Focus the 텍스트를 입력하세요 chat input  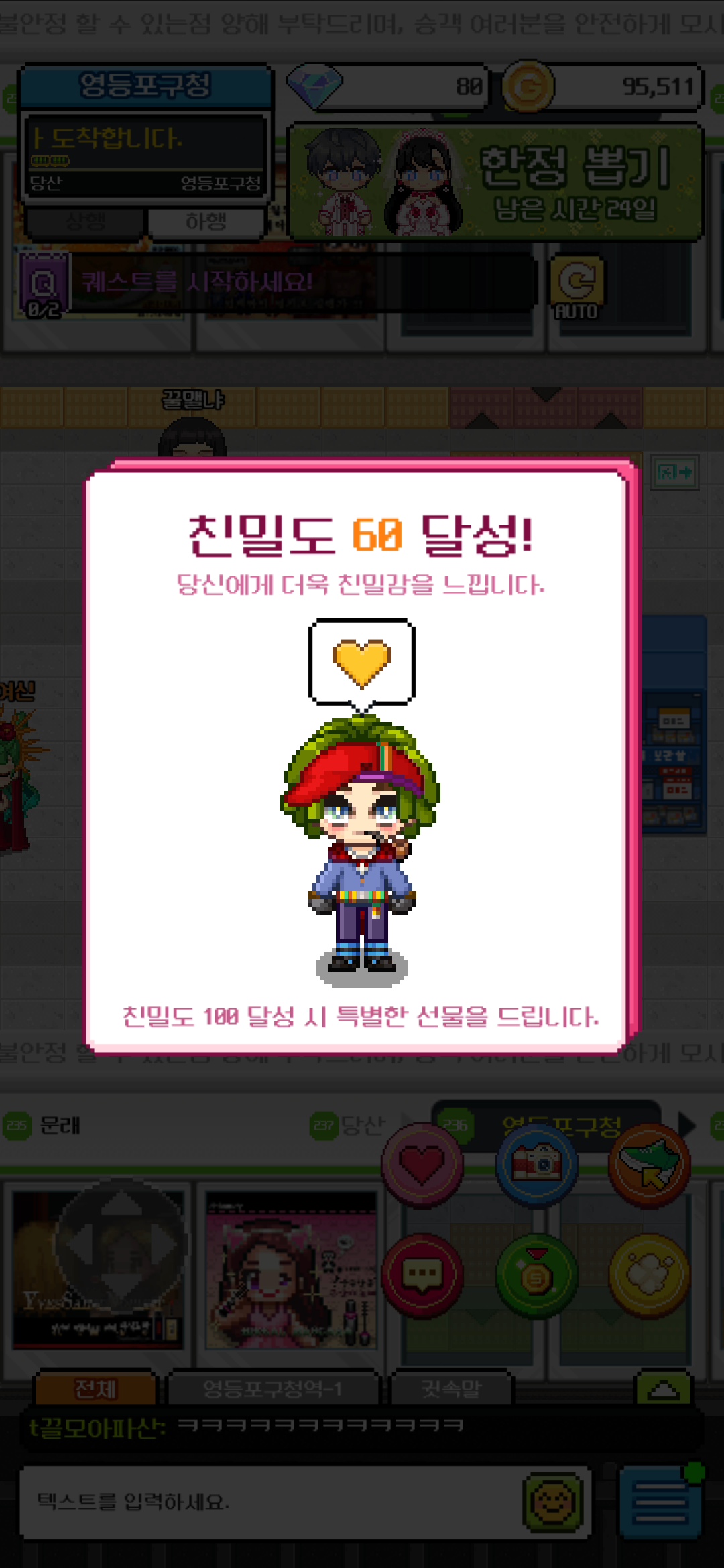coord(268,1502)
